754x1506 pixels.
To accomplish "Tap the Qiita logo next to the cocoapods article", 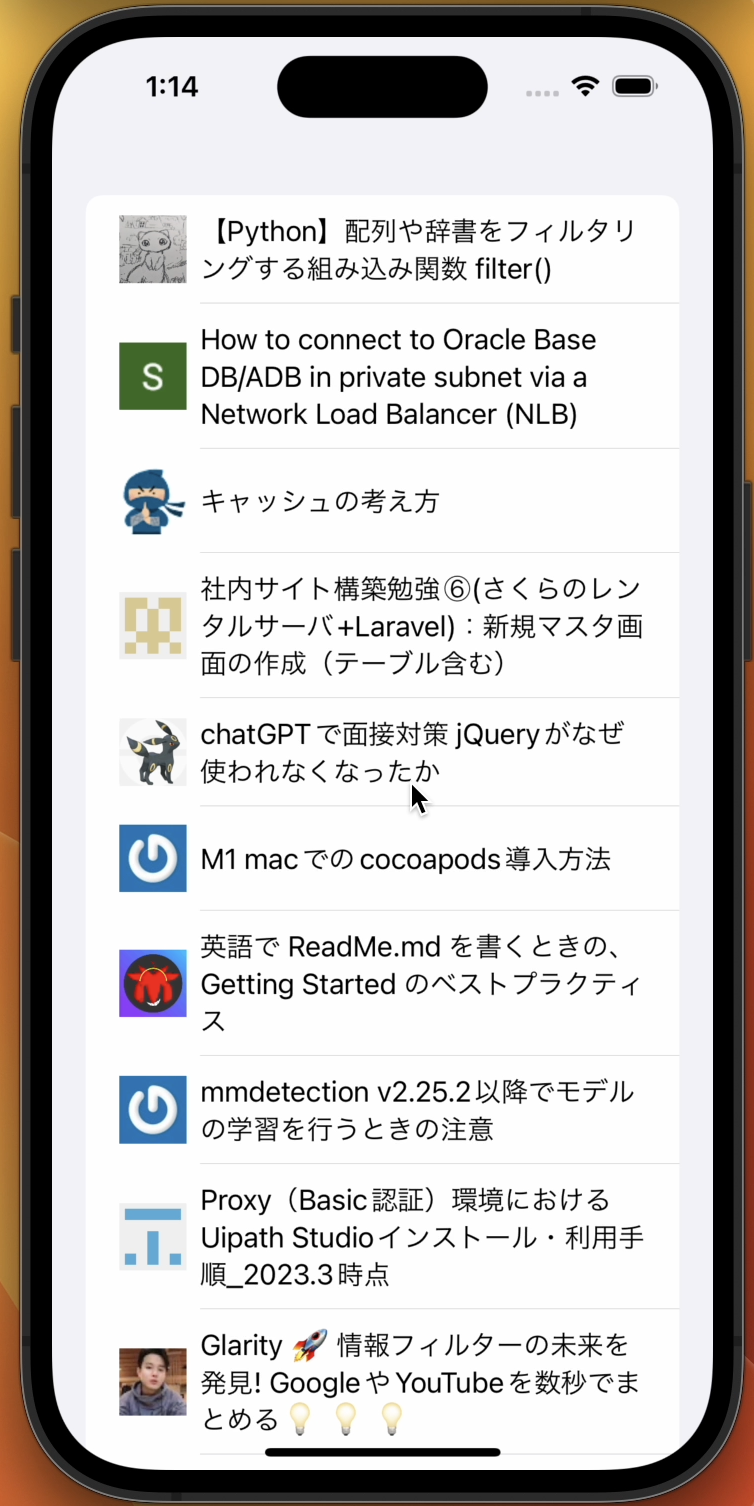I will [x=152, y=858].
